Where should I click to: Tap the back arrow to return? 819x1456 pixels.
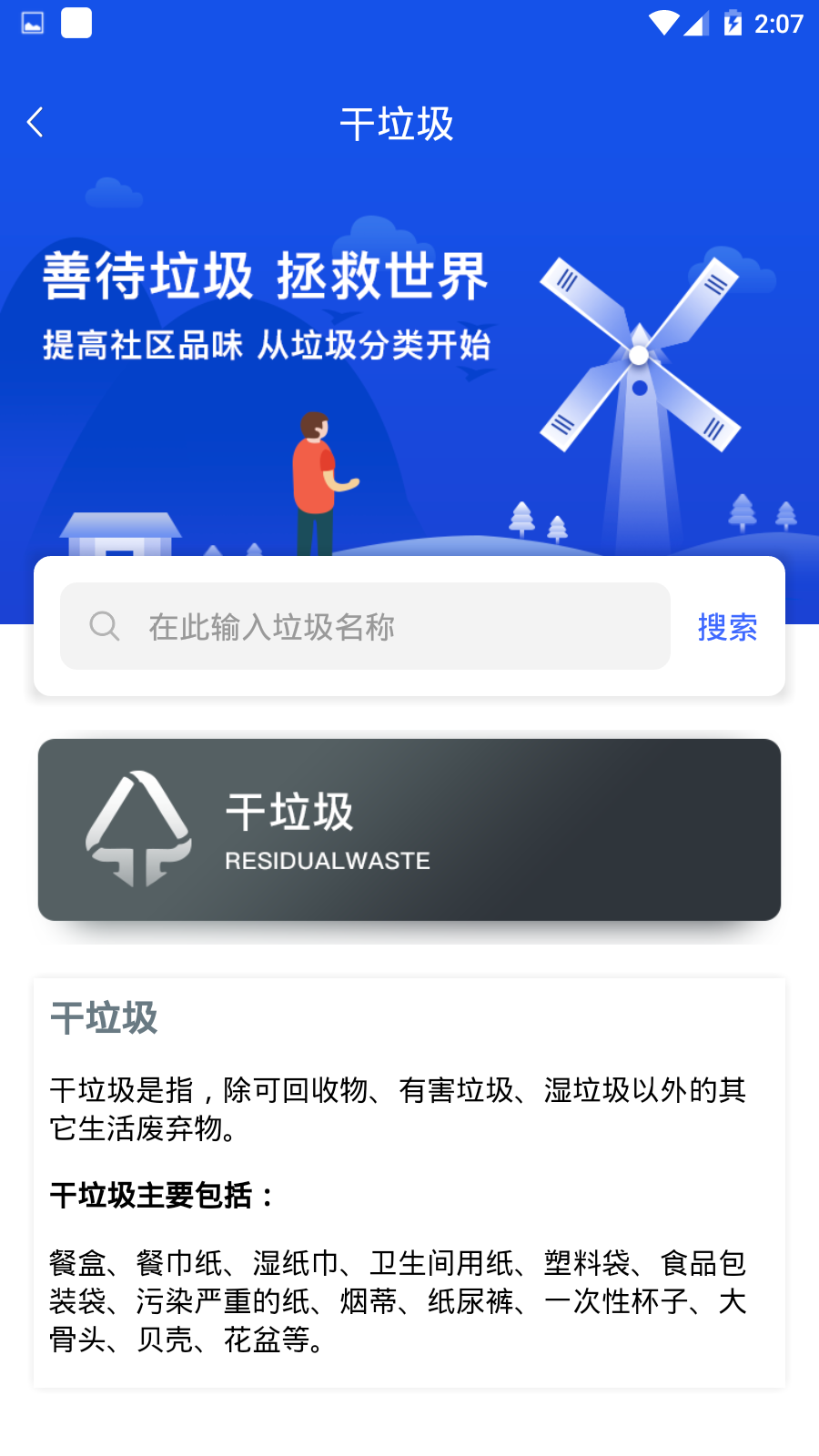click(35, 121)
